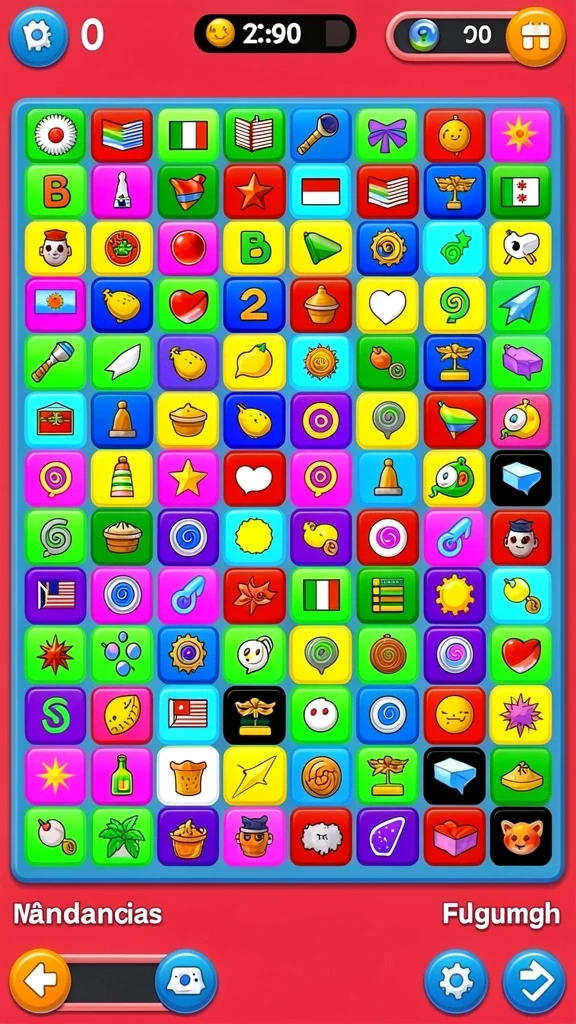Tap the purple spiky burst on yellow tile
This screenshot has width=576, height=1024.
click(x=520, y=715)
